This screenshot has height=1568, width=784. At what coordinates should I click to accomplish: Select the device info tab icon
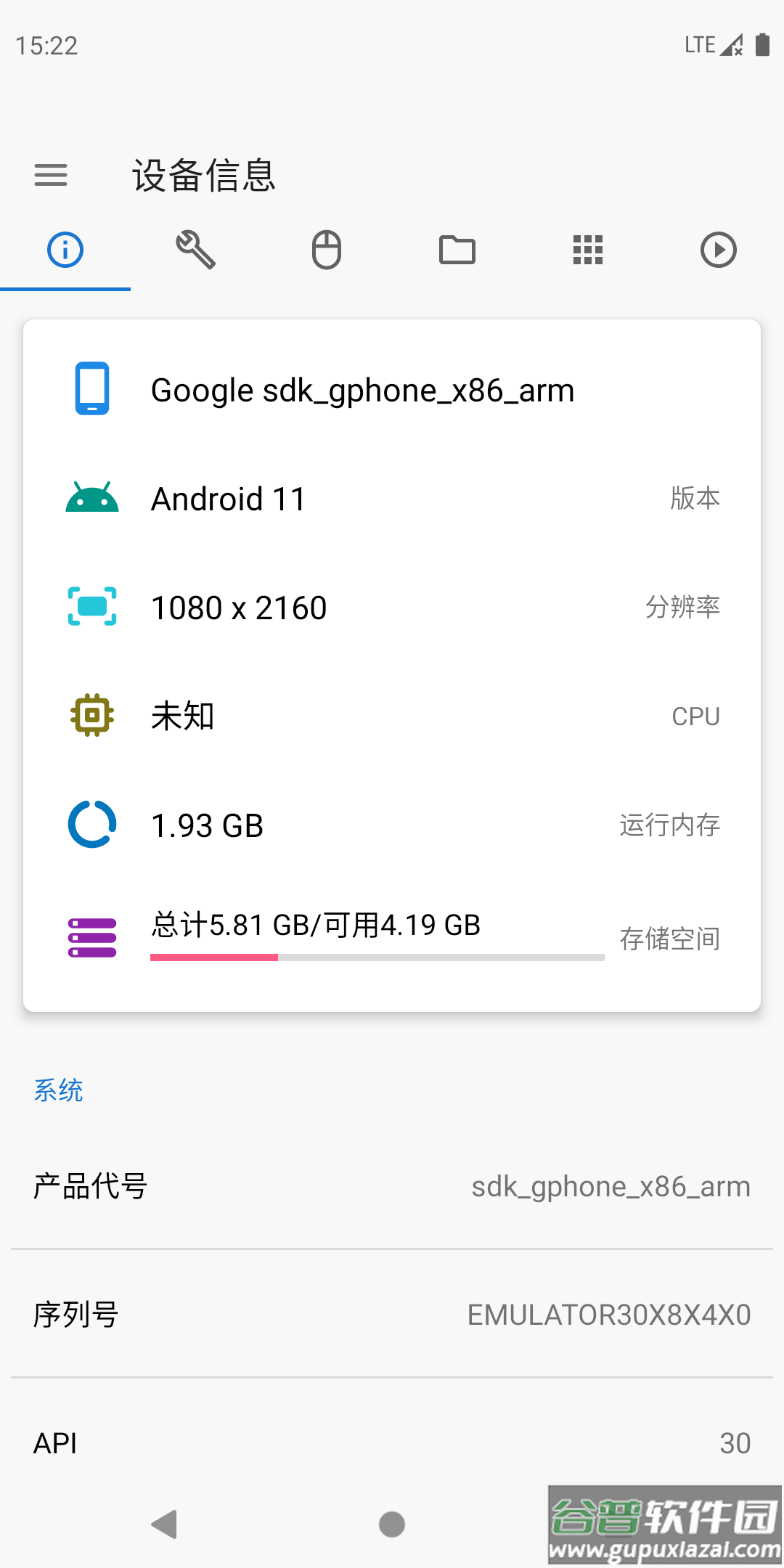click(65, 250)
